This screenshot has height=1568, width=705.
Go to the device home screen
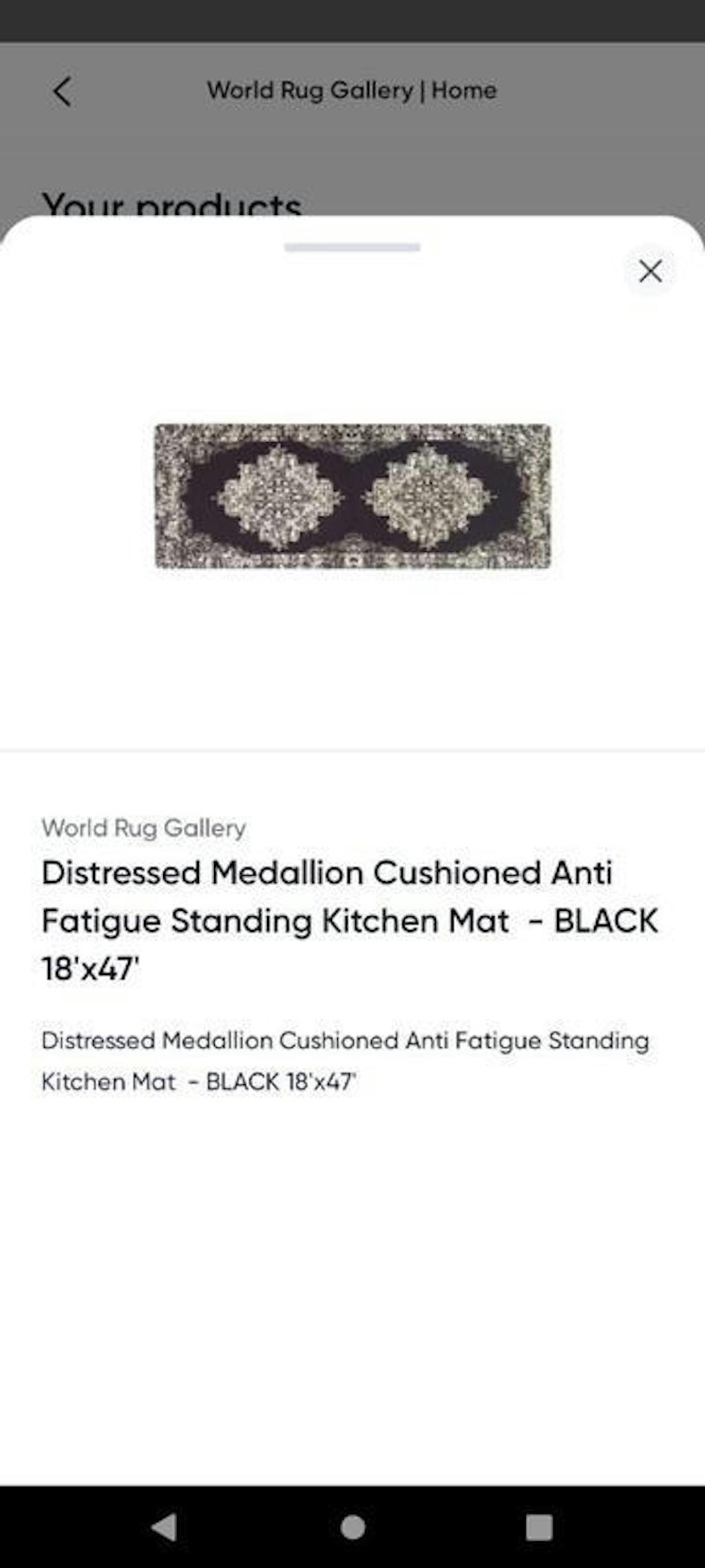click(x=352, y=1527)
